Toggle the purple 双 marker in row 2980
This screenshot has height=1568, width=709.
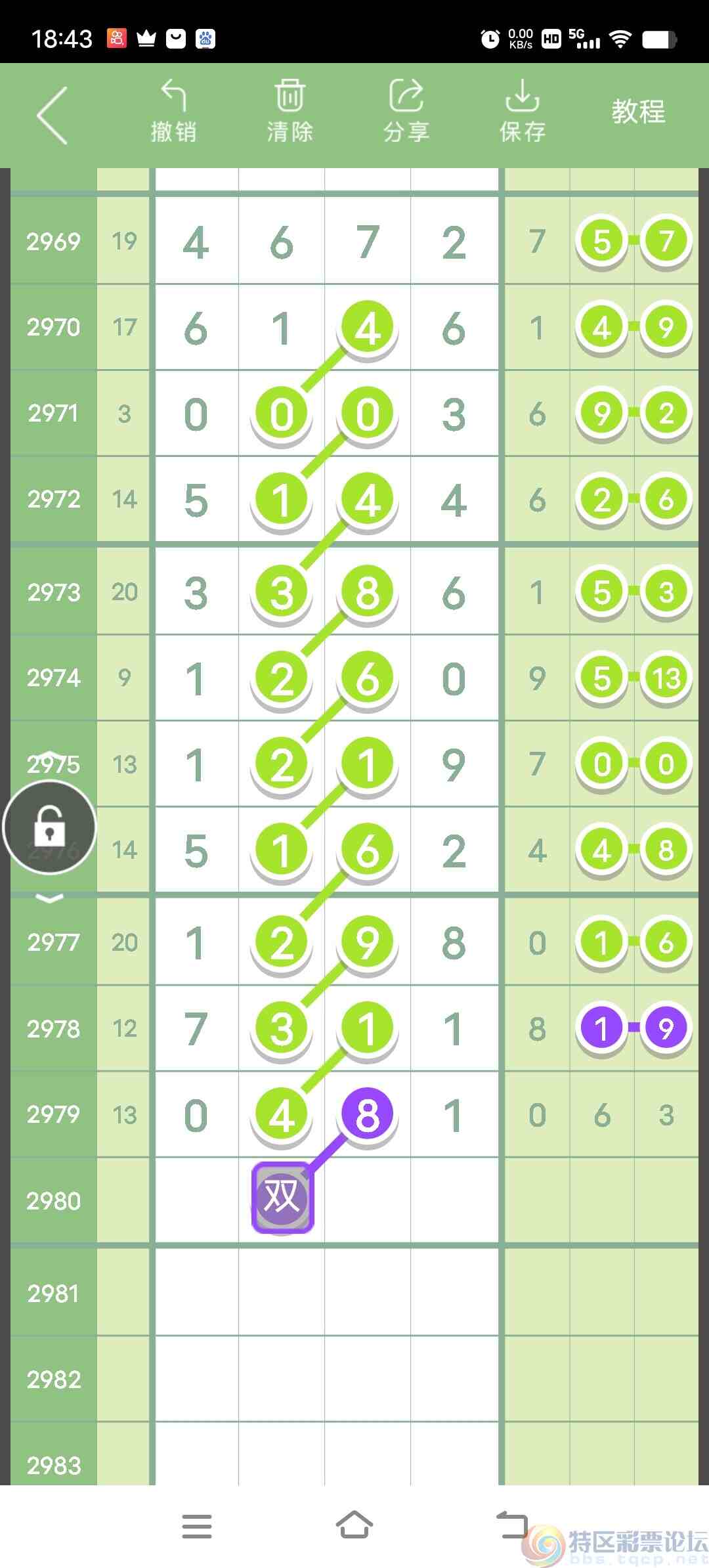pos(282,1196)
